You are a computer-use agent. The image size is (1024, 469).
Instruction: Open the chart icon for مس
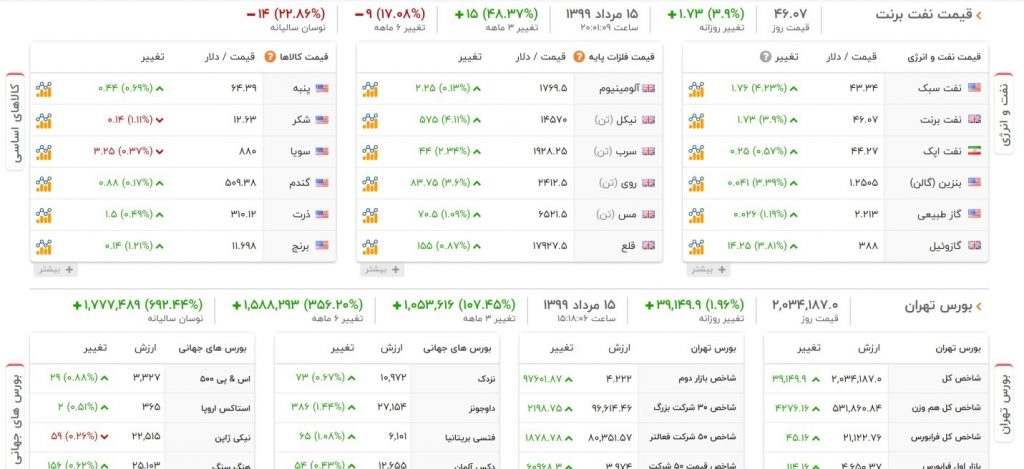[x=370, y=214]
